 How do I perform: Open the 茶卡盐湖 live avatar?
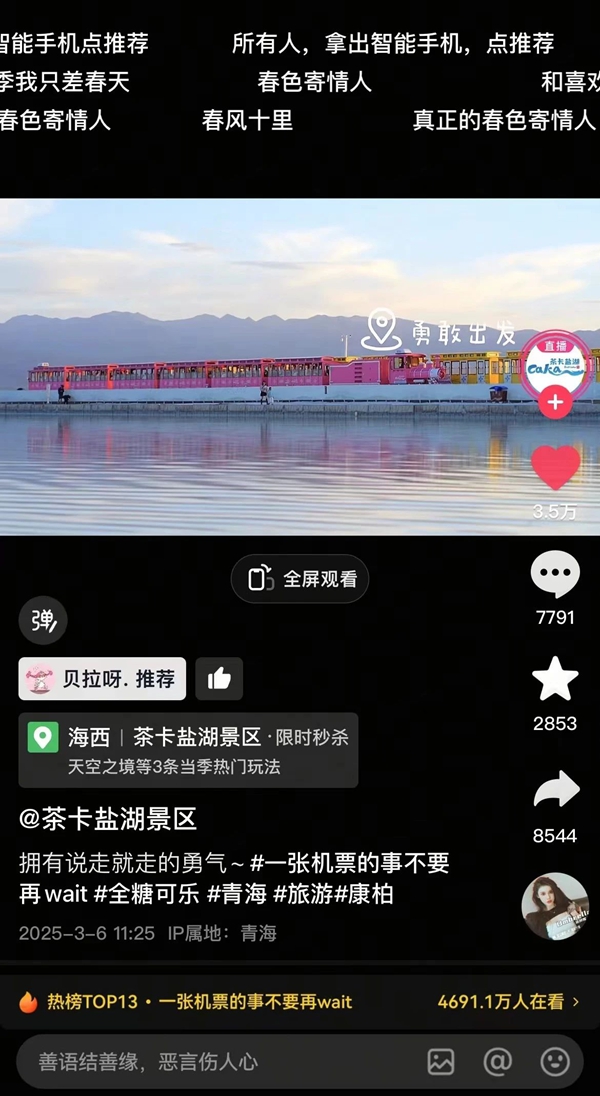point(555,364)
